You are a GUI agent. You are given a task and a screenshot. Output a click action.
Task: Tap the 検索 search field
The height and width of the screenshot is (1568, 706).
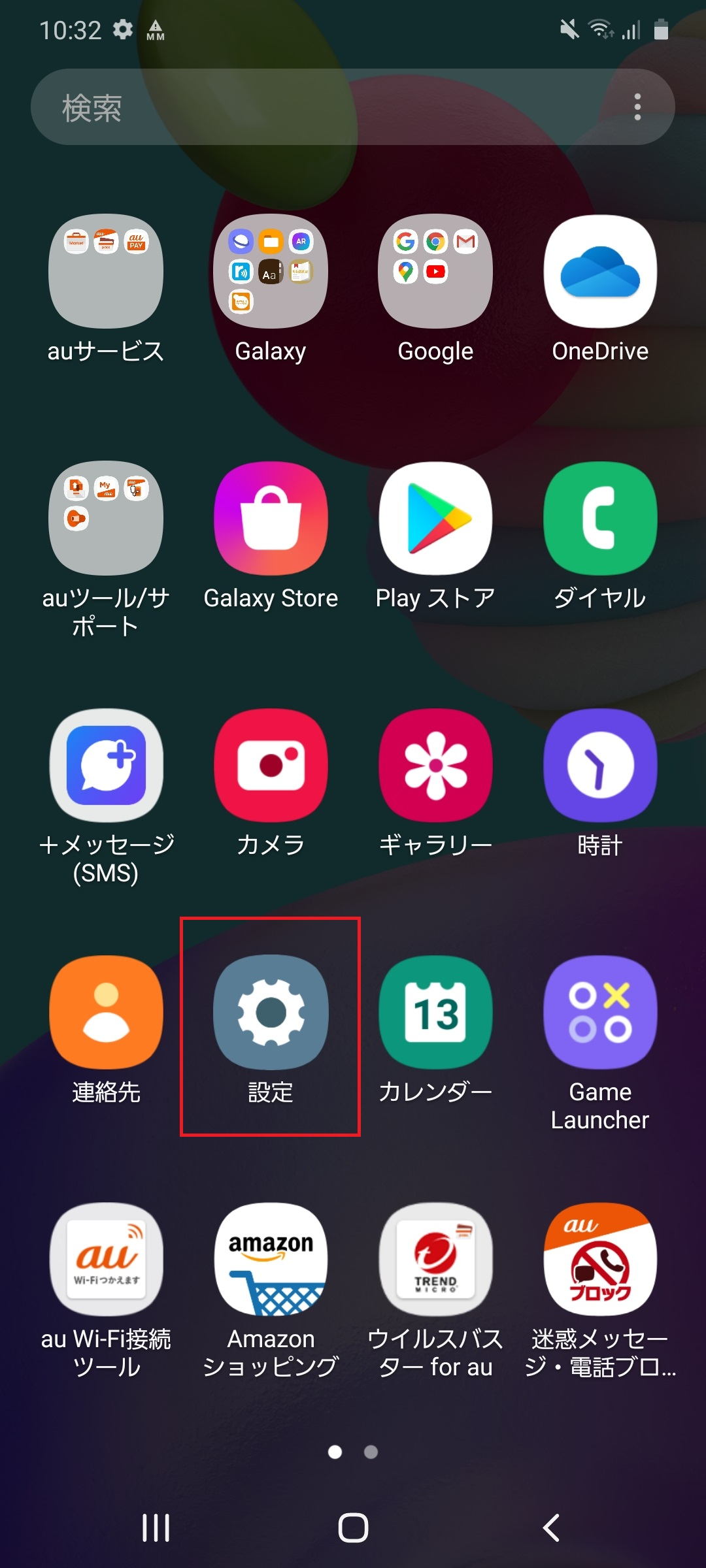(x=261, y=106)
